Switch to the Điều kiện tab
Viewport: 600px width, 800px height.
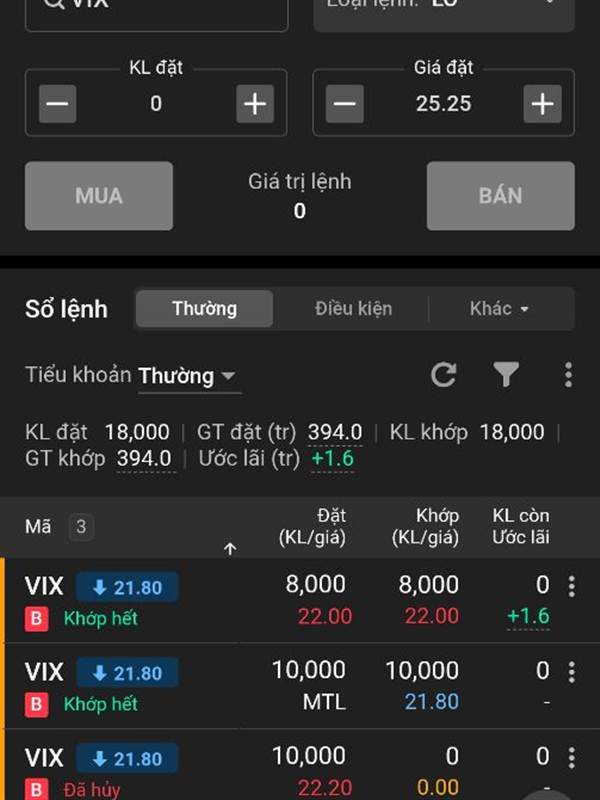(x=353, y=309)
